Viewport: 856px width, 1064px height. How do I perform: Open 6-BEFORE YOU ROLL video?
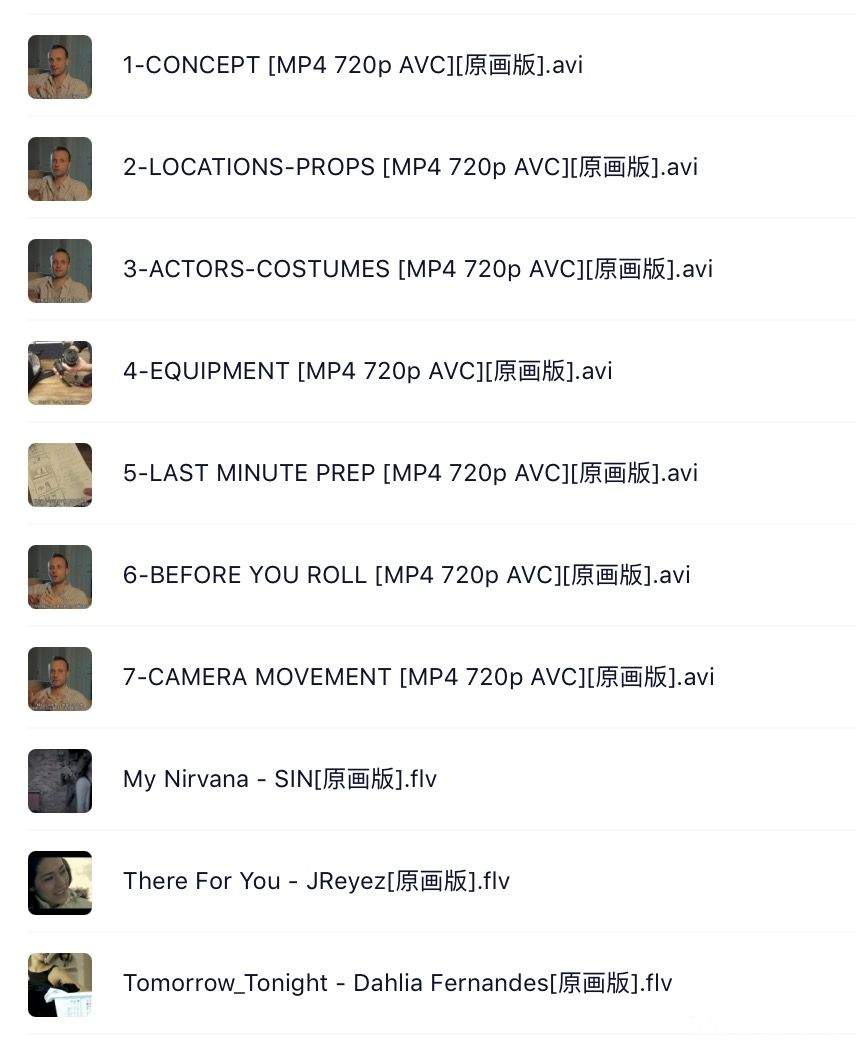(x=406, y=576)
